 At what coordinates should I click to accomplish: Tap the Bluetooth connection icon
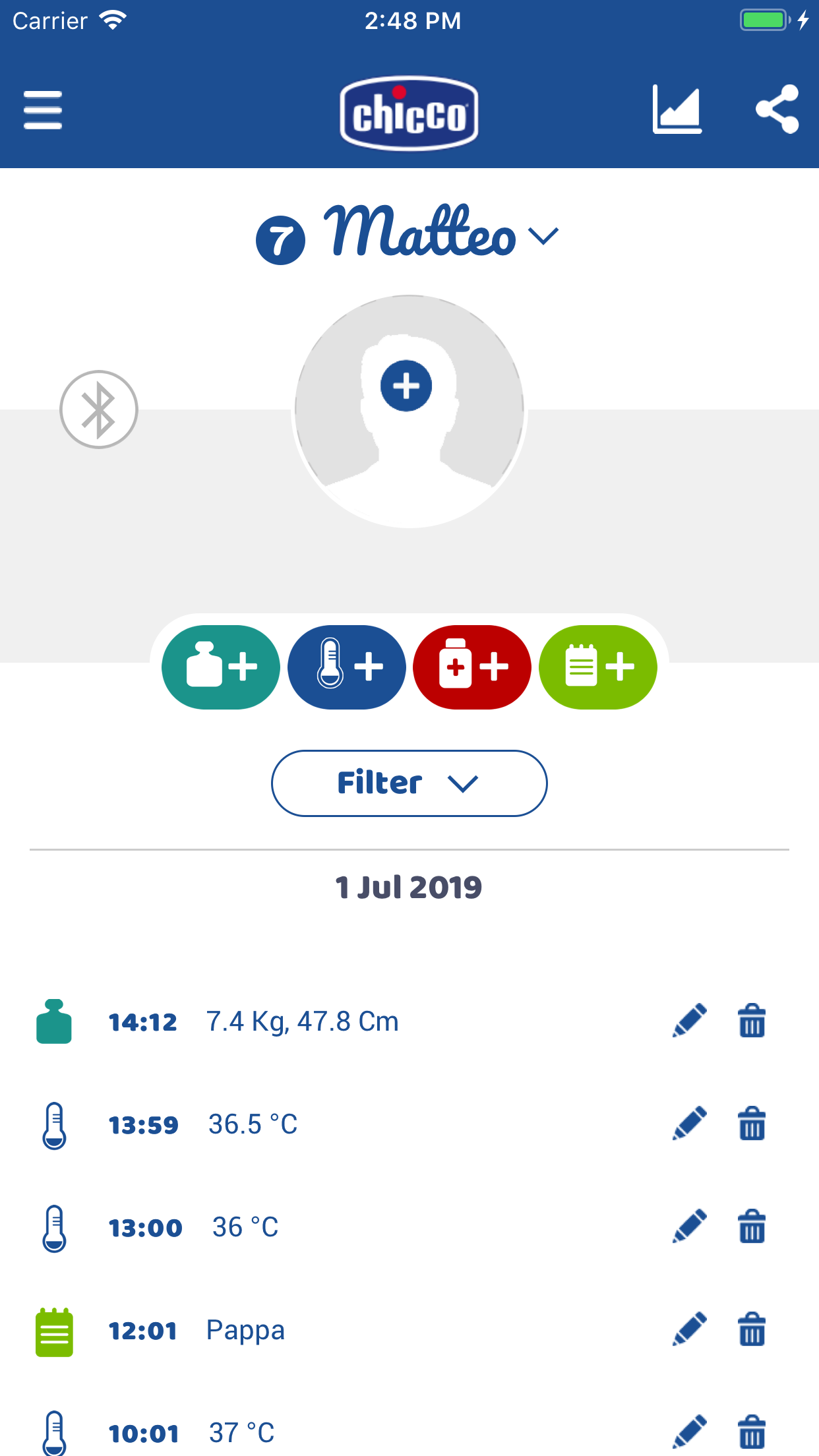click(x=99, y=409)
